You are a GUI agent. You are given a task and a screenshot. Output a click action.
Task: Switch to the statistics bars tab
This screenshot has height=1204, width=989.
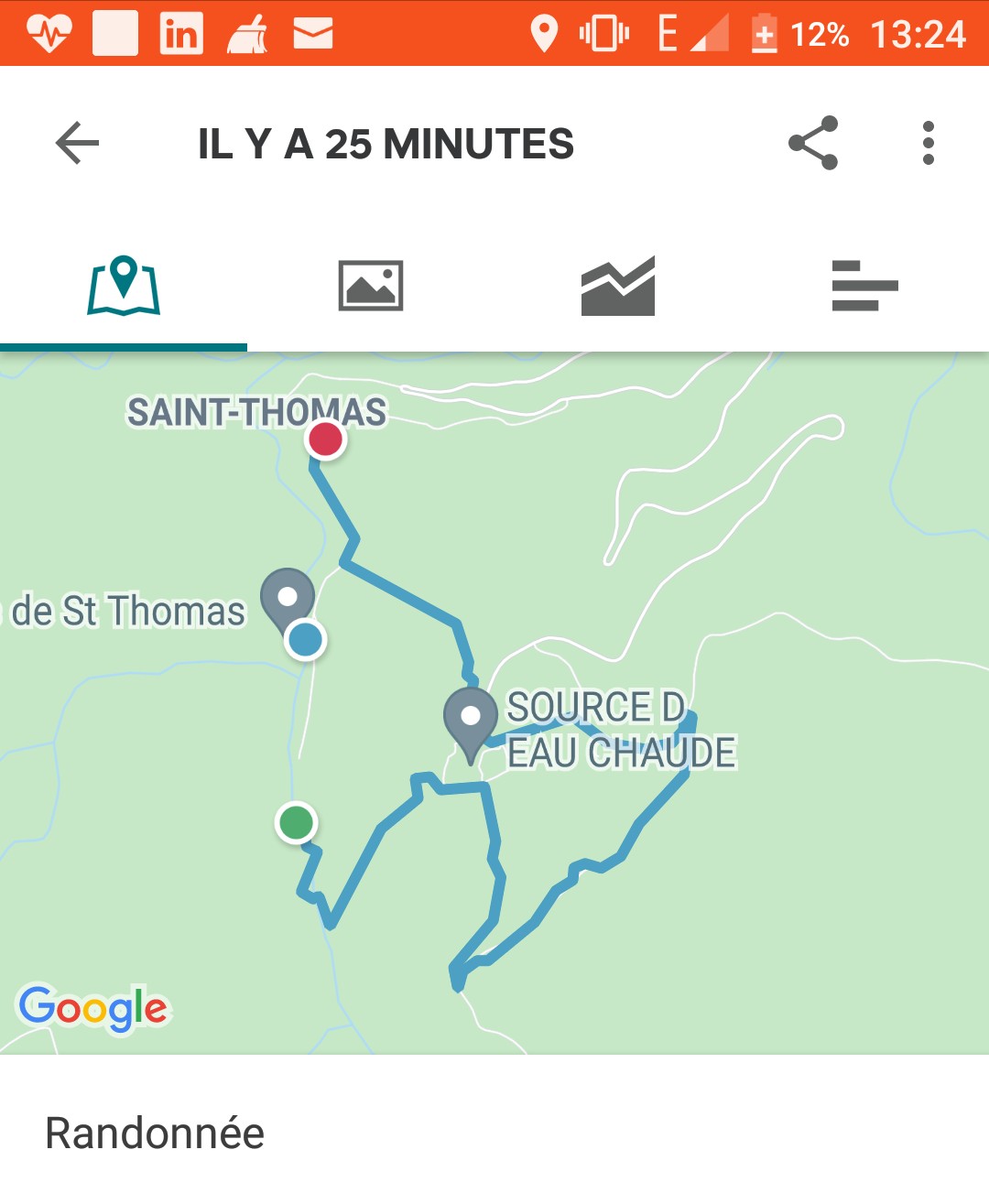864,286
